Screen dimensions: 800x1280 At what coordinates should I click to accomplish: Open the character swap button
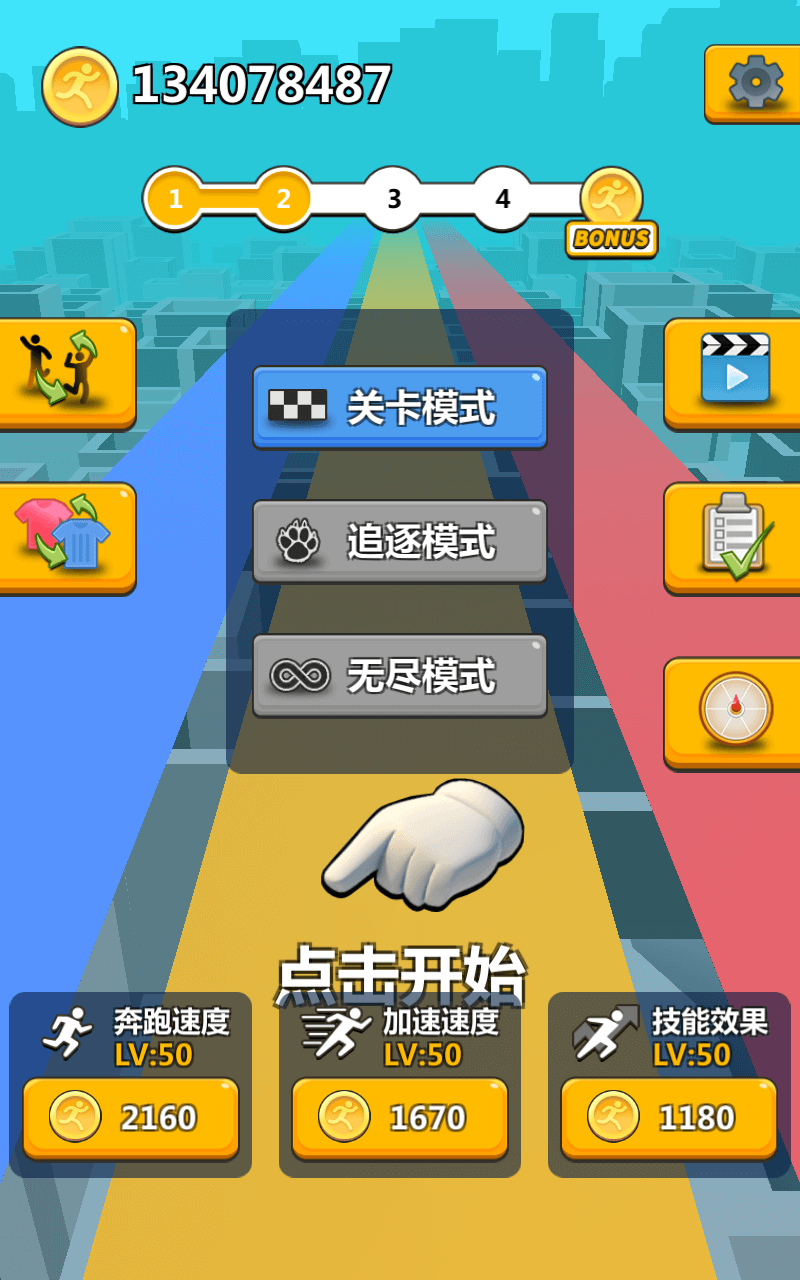66,373
